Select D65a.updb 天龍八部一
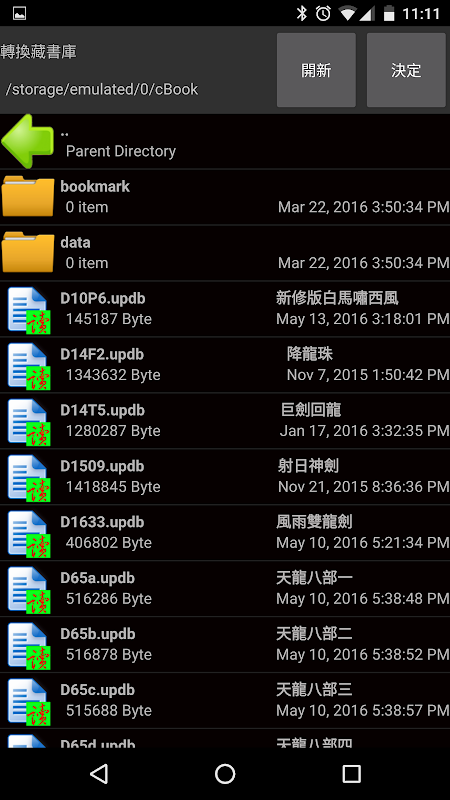This screenshot has height=800, width=450. [x=225, y=588]
